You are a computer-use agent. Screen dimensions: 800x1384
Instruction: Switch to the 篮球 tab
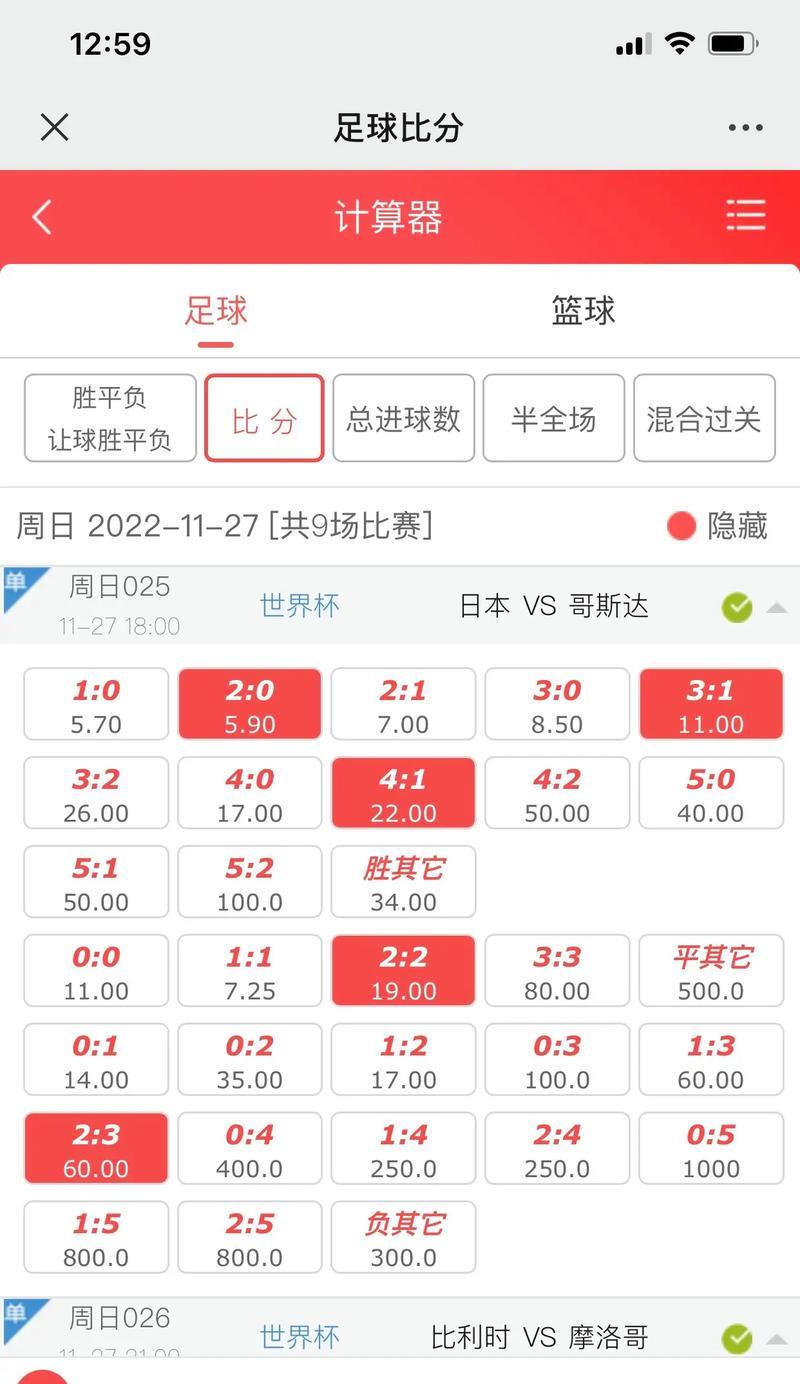[x=584, y=310]
